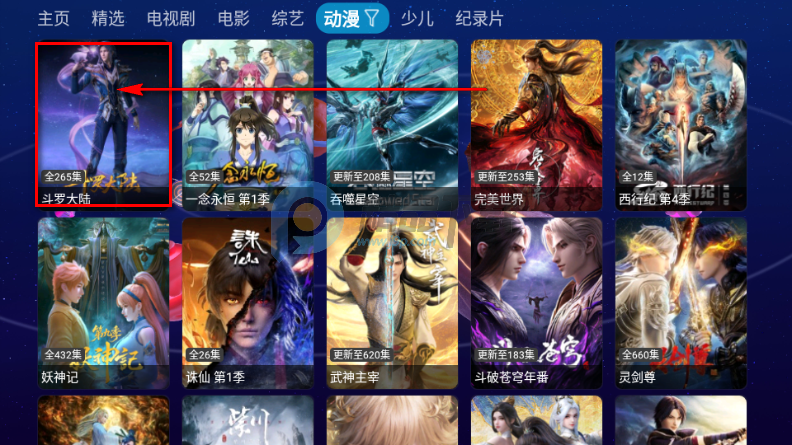Open 诛仙 第1季
The width and height of the screenshot is (792, 445).
tap(248, 303)
